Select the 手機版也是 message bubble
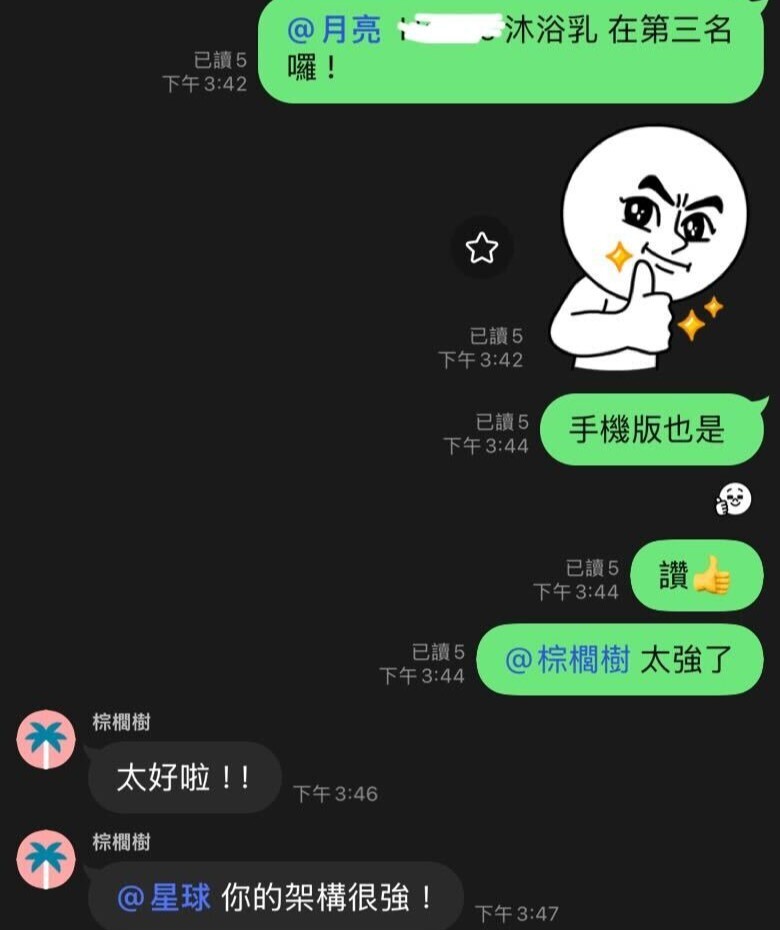Screen dimensions: 780x930 [651, 429]
